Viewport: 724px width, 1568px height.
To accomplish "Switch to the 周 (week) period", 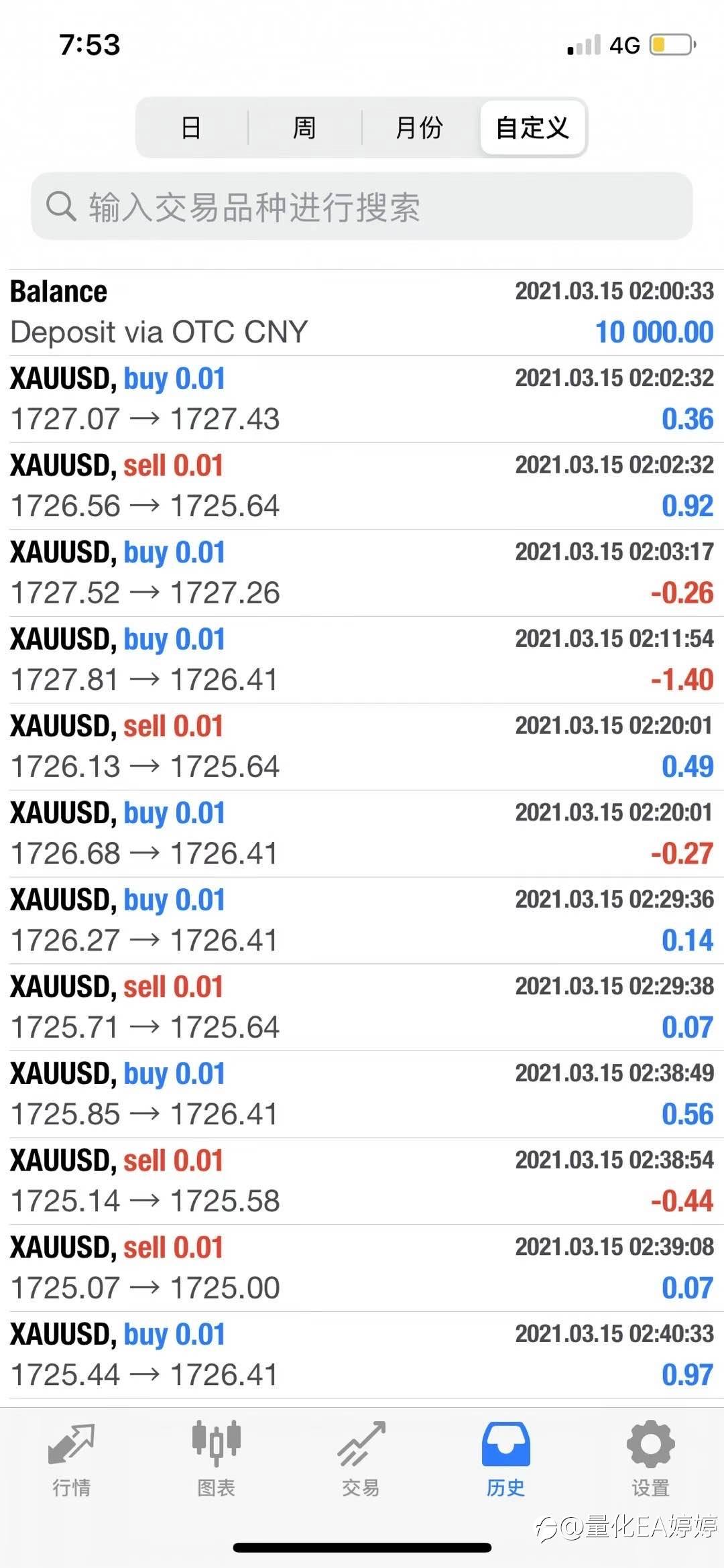I will 304,127.
